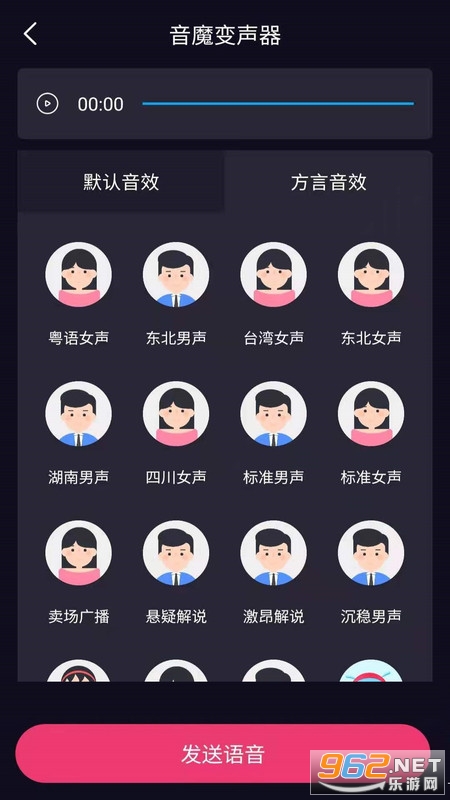Switch to the 默认音效 tab
The height and width of the screenshot is (800, 450).
click(x=121, y=182)
